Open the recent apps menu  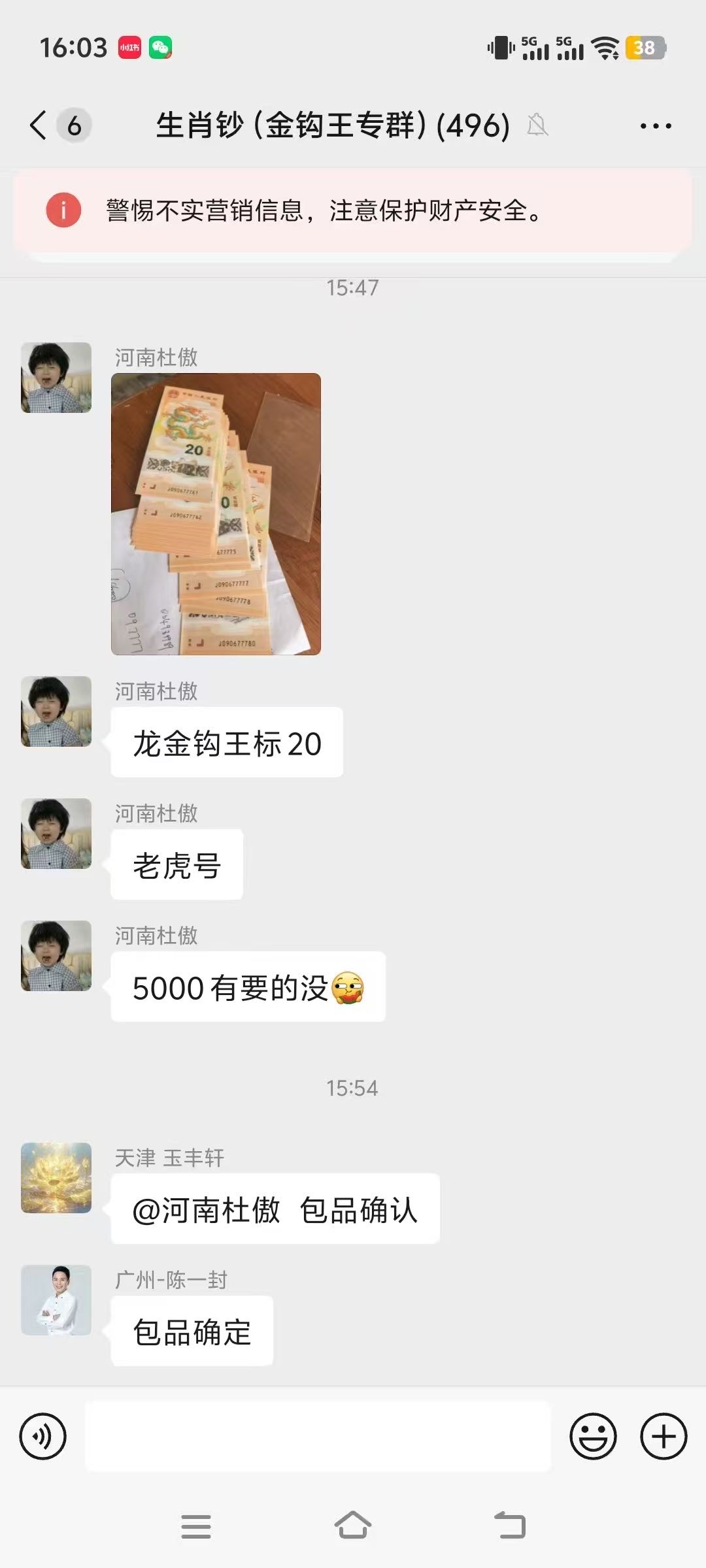pos(196,1526)
